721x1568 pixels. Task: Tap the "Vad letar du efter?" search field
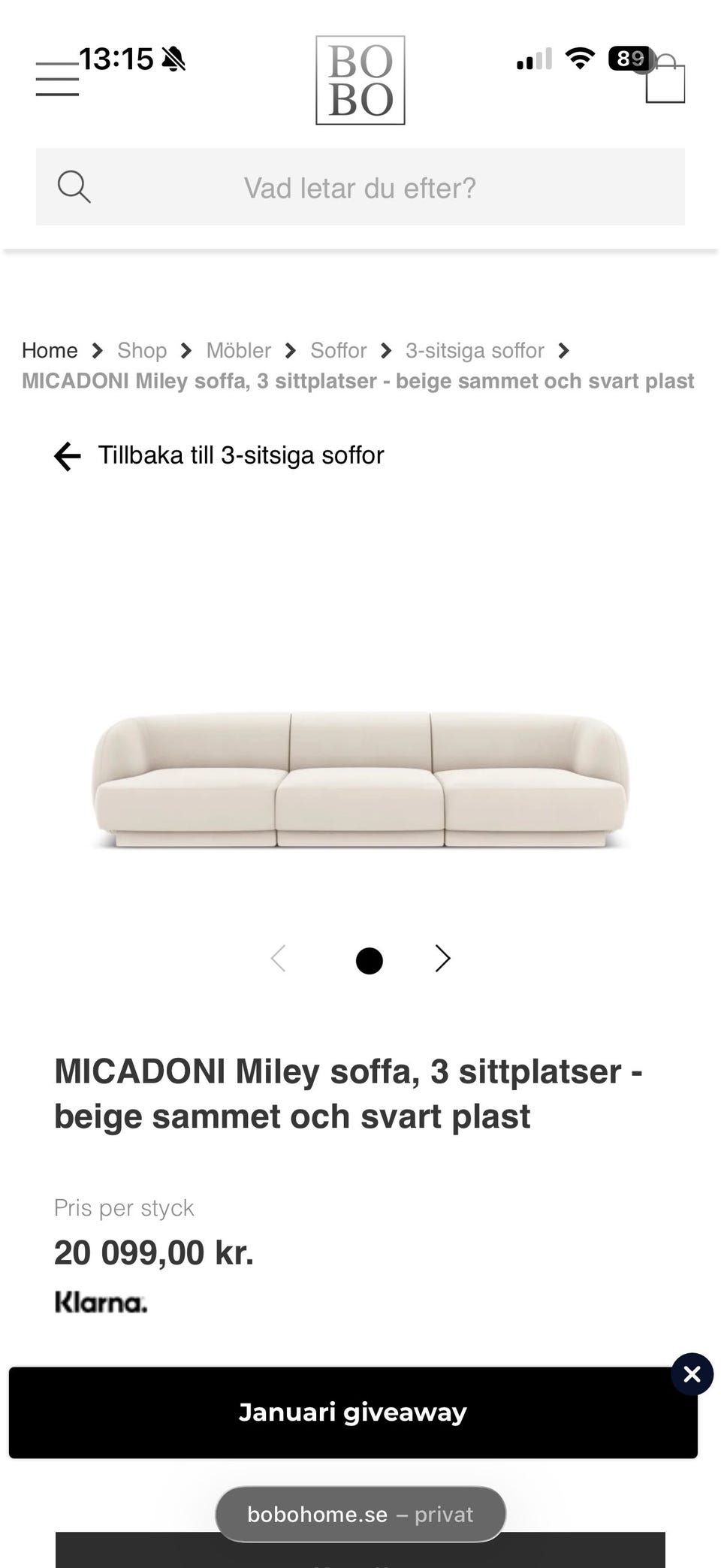[360, 187]
